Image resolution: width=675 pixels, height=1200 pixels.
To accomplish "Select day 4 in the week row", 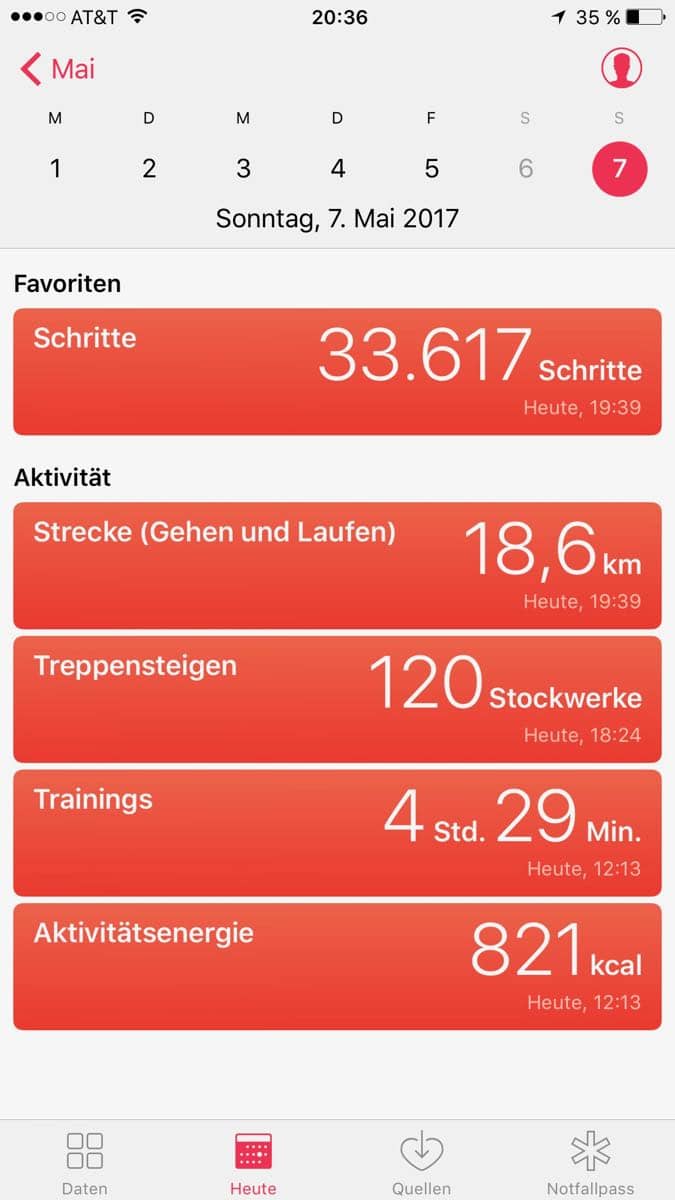I will tap(338, 168).
